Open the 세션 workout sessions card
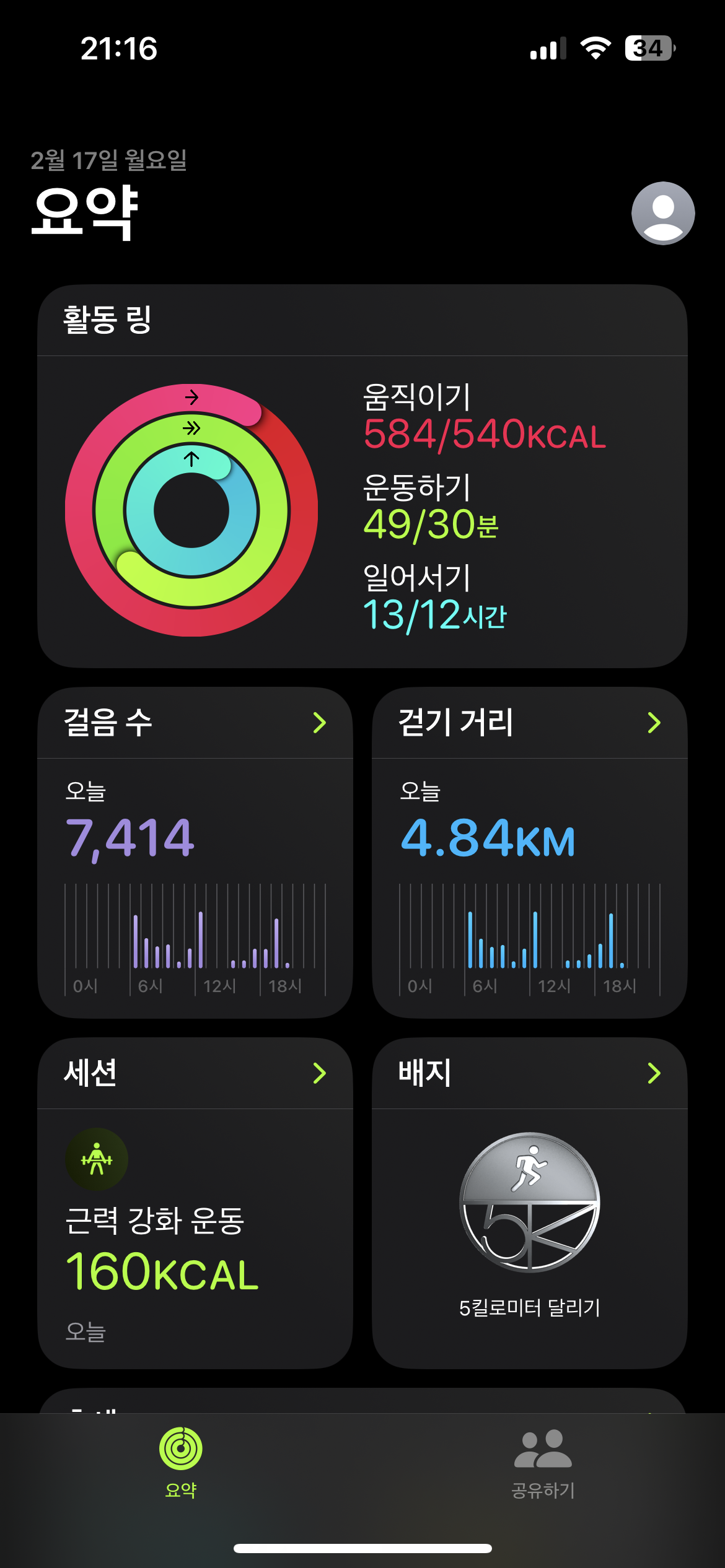The width and height of the screenshot is (725, 1568). pos(195,1203)
